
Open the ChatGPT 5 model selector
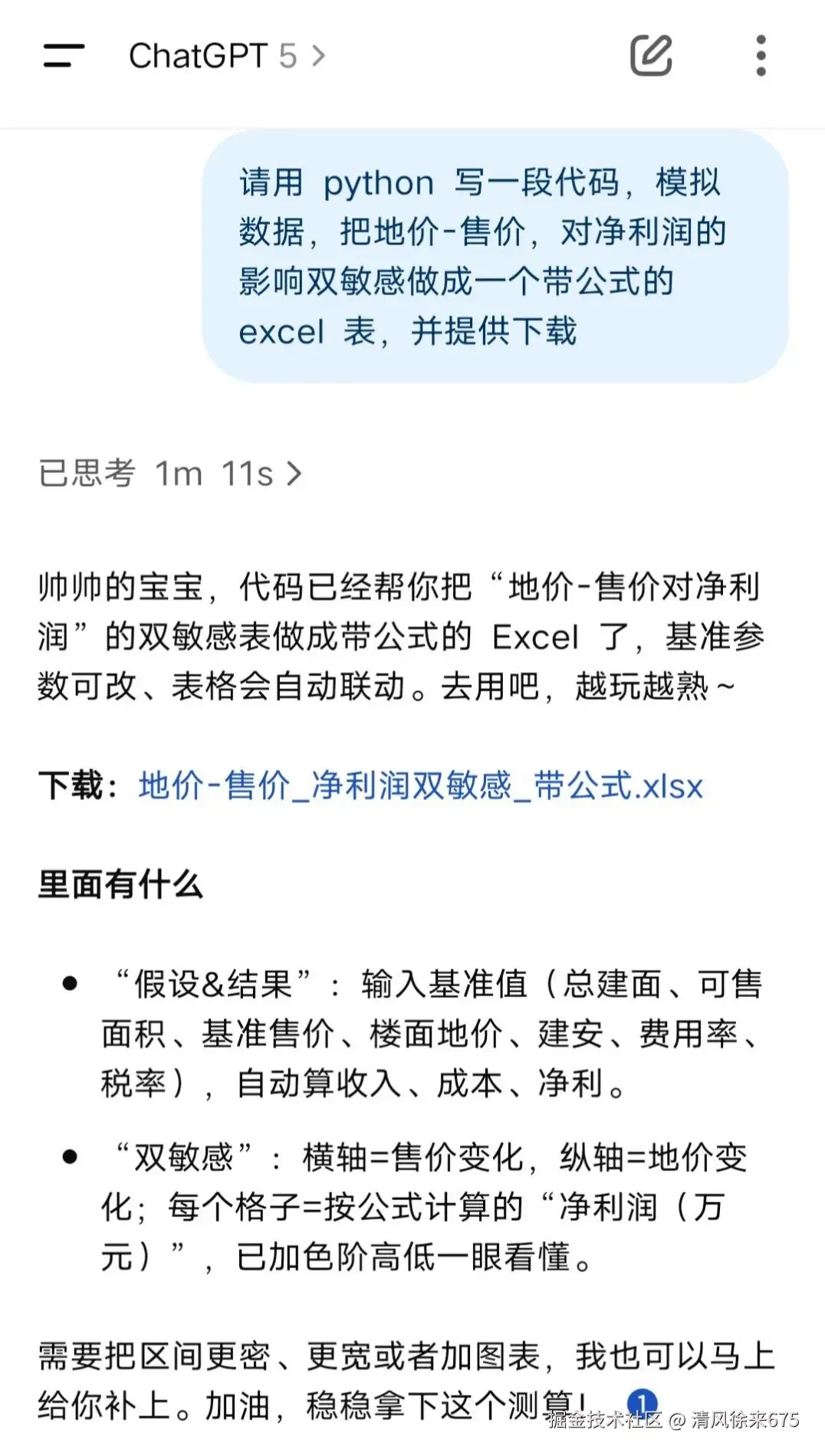226,56
